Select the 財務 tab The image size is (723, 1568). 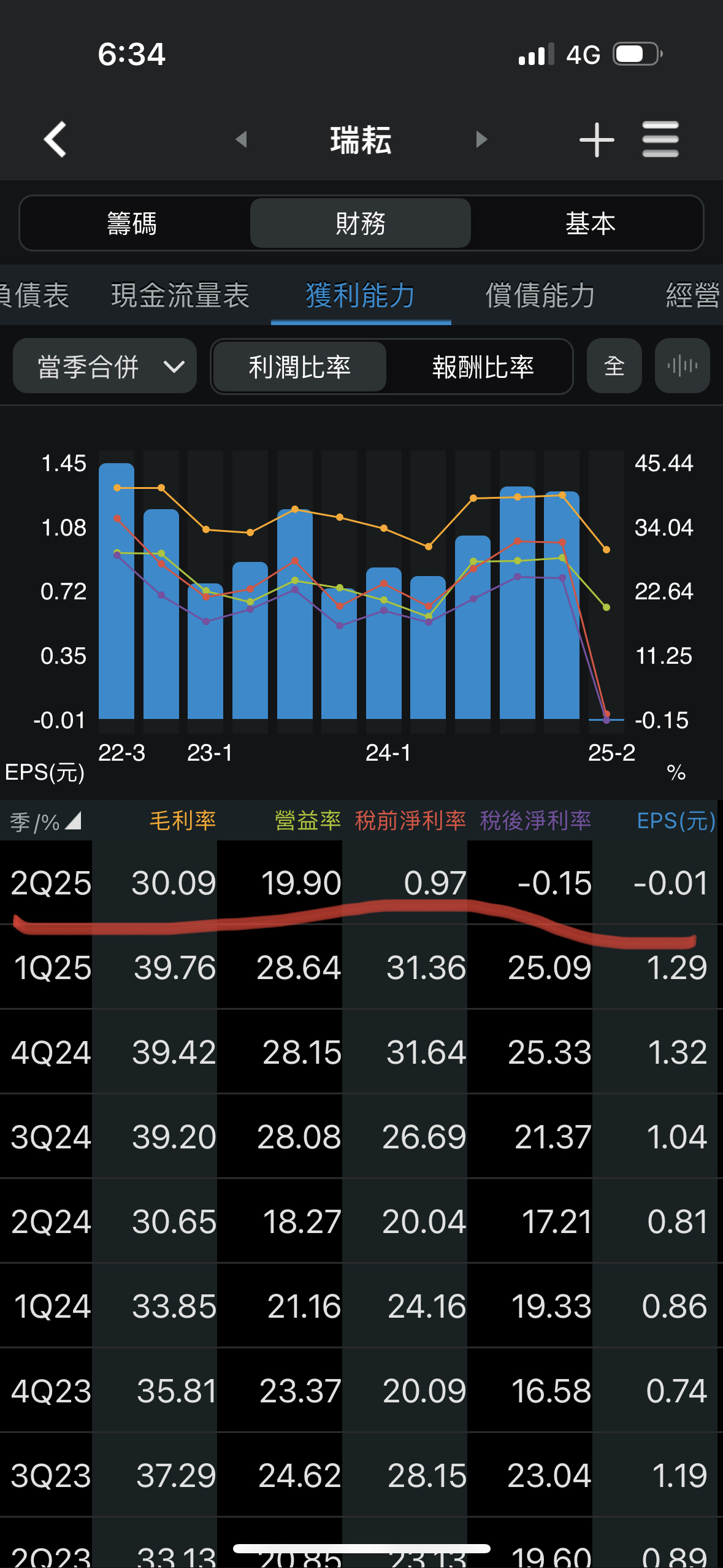(361, 223)
